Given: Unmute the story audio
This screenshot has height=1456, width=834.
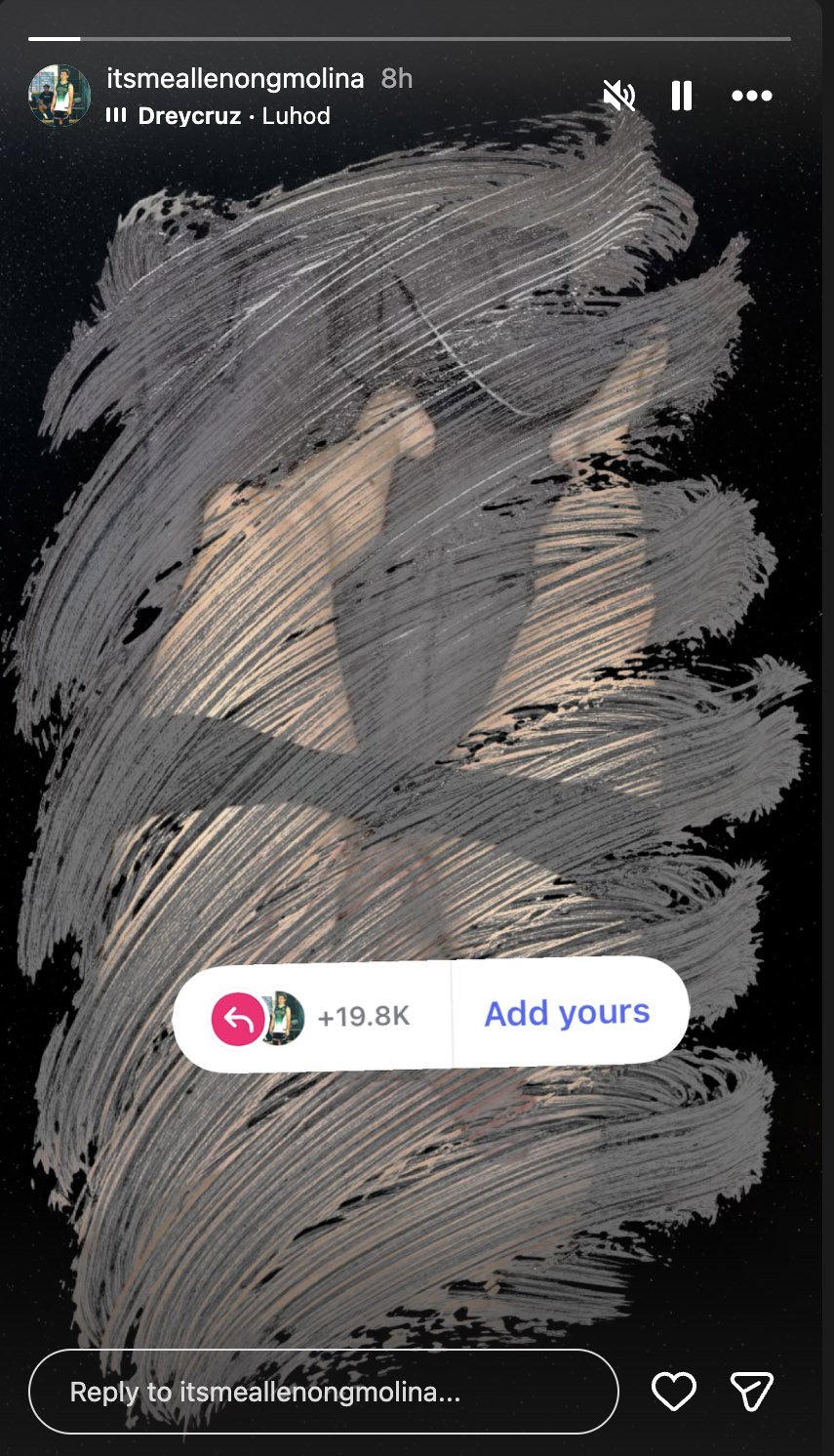Looking at the screenshot, I should (619, 96).
